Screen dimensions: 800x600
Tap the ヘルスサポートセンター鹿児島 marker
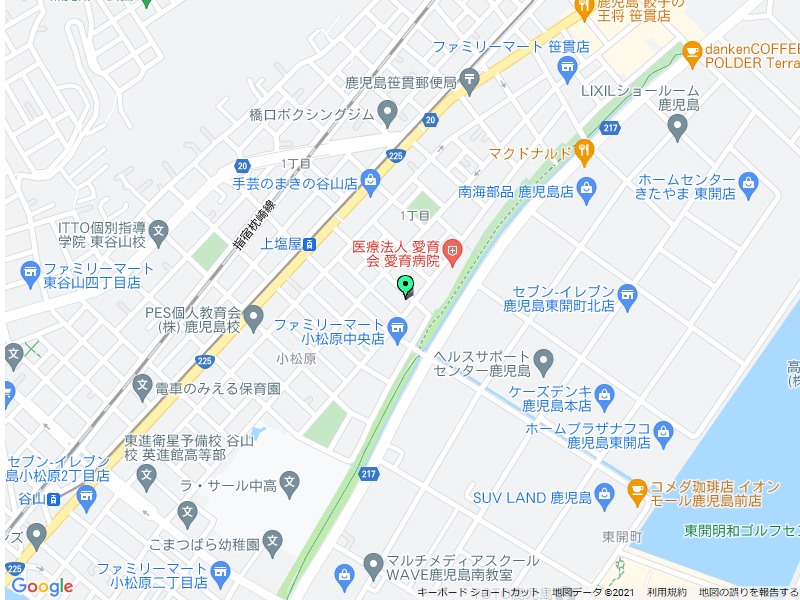tap(544, 359)
